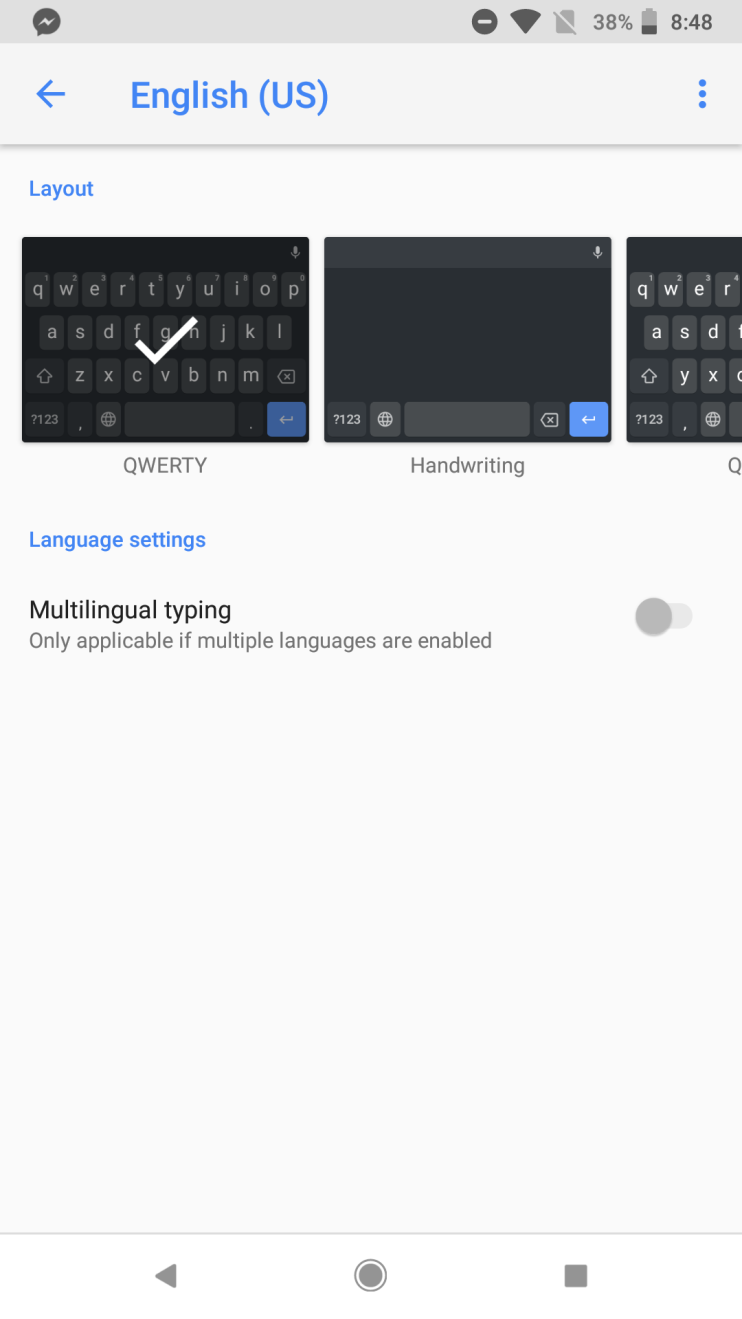Select the partially visible third layout
Viewport: 742px width, 1319px height.
[x=684, y=340]
